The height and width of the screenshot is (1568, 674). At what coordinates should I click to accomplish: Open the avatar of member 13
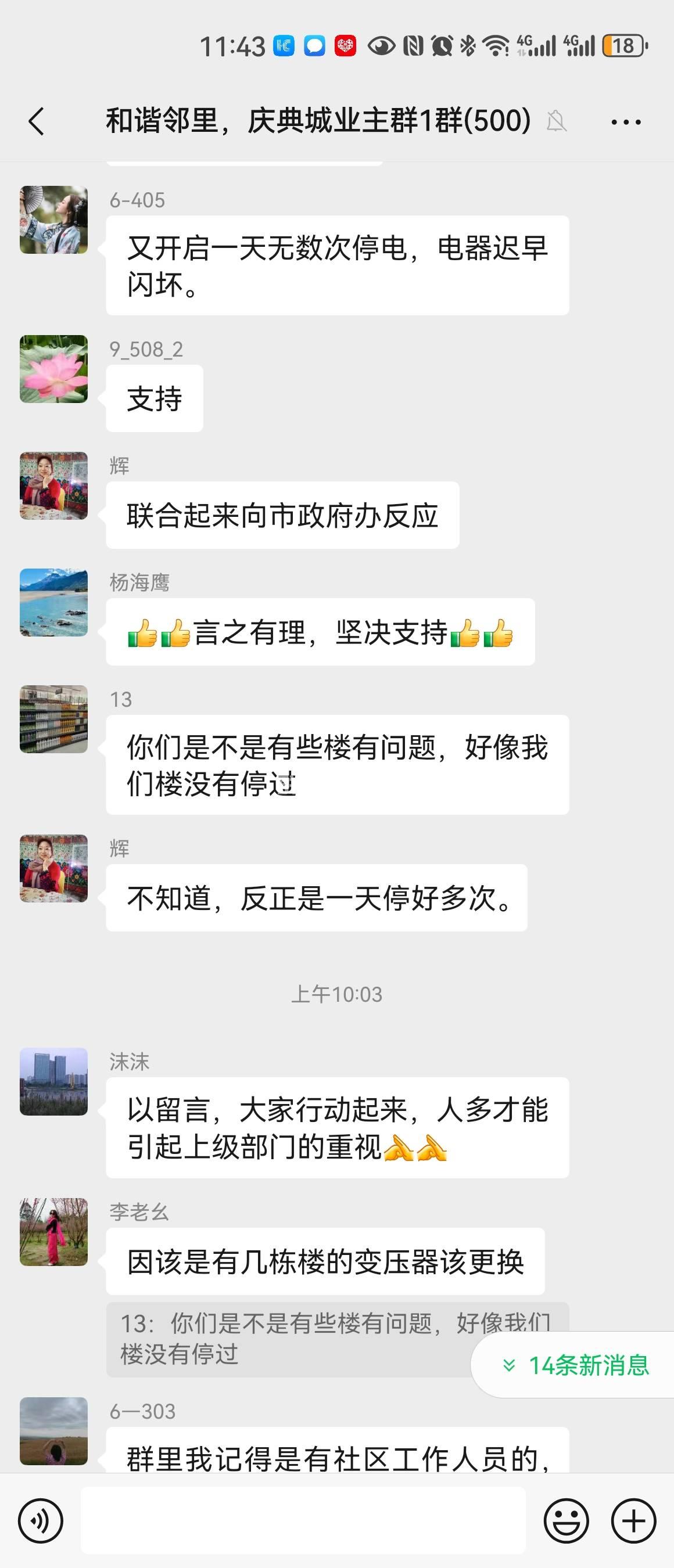53,719
